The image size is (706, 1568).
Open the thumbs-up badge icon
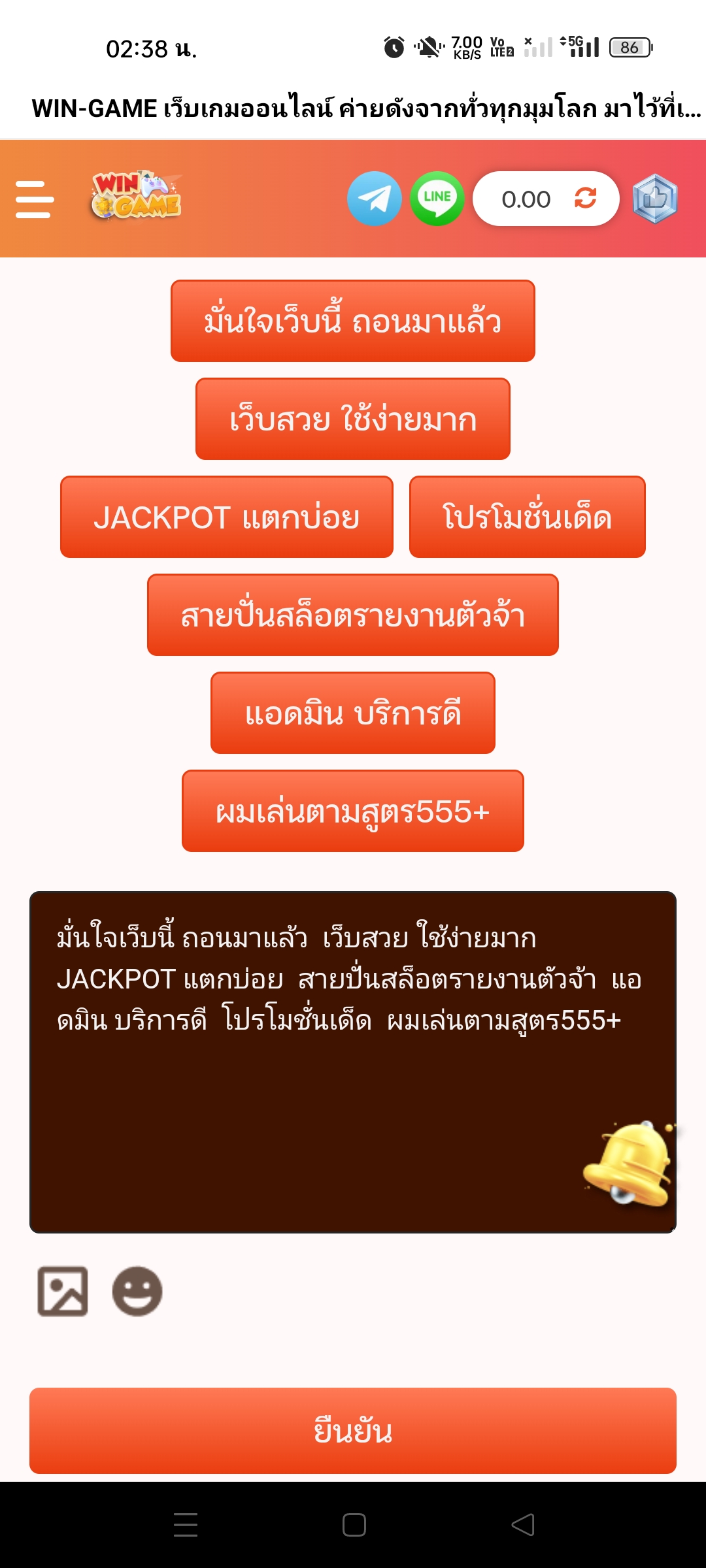coord(655,199)
